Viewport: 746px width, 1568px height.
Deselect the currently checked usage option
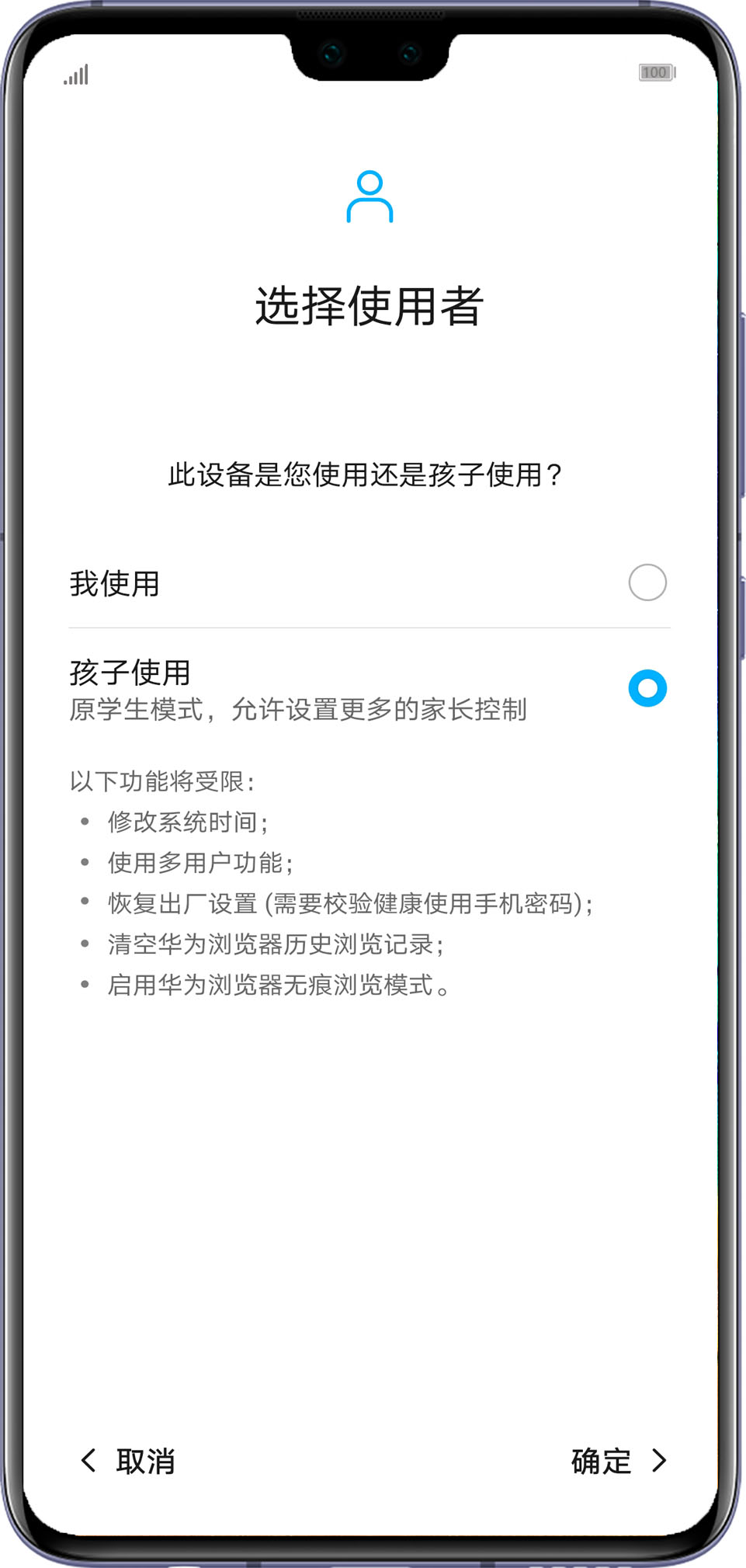647,688
